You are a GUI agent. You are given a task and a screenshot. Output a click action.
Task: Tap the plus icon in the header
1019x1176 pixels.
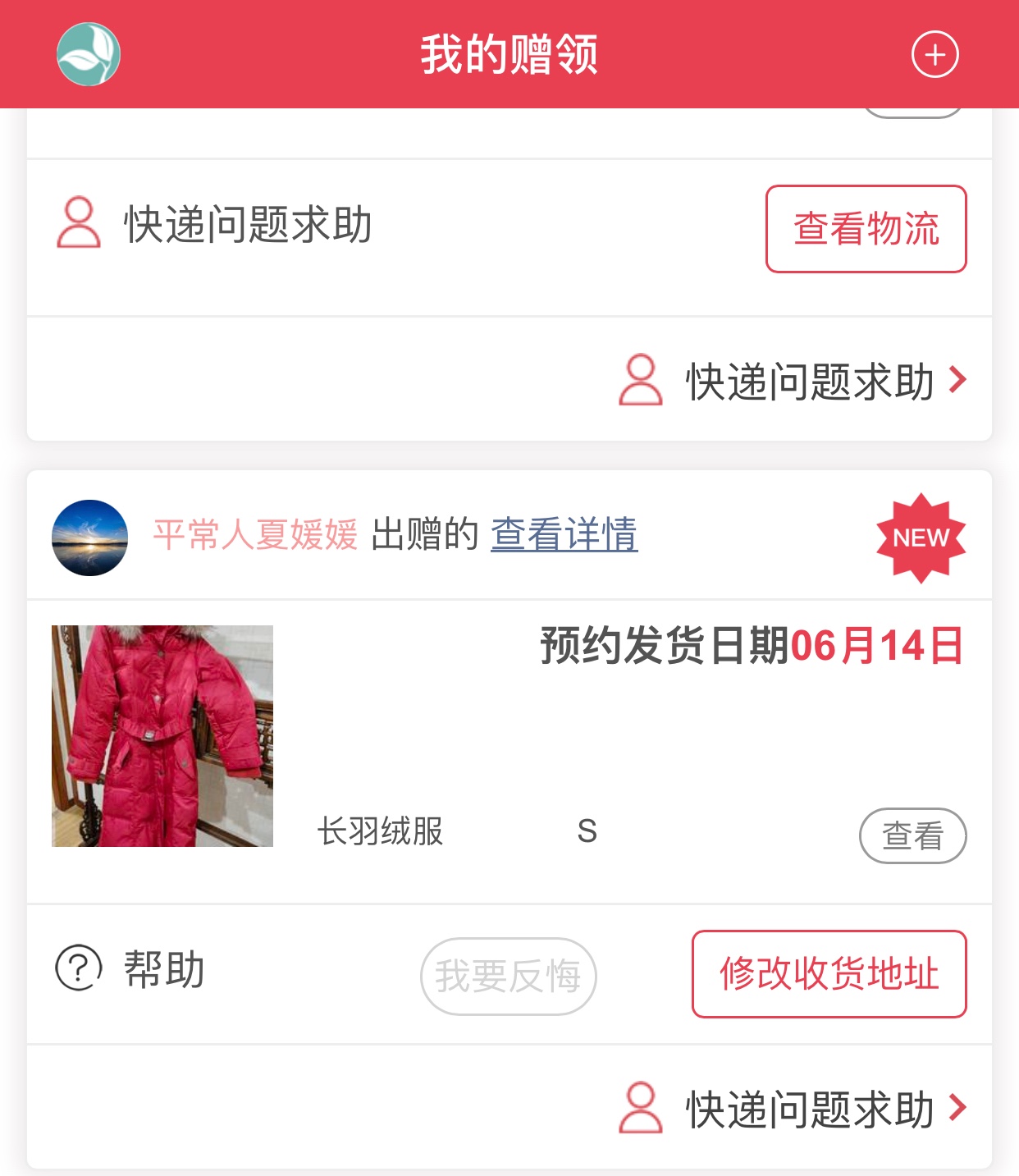pyautogui.click(x=934, y=55)
